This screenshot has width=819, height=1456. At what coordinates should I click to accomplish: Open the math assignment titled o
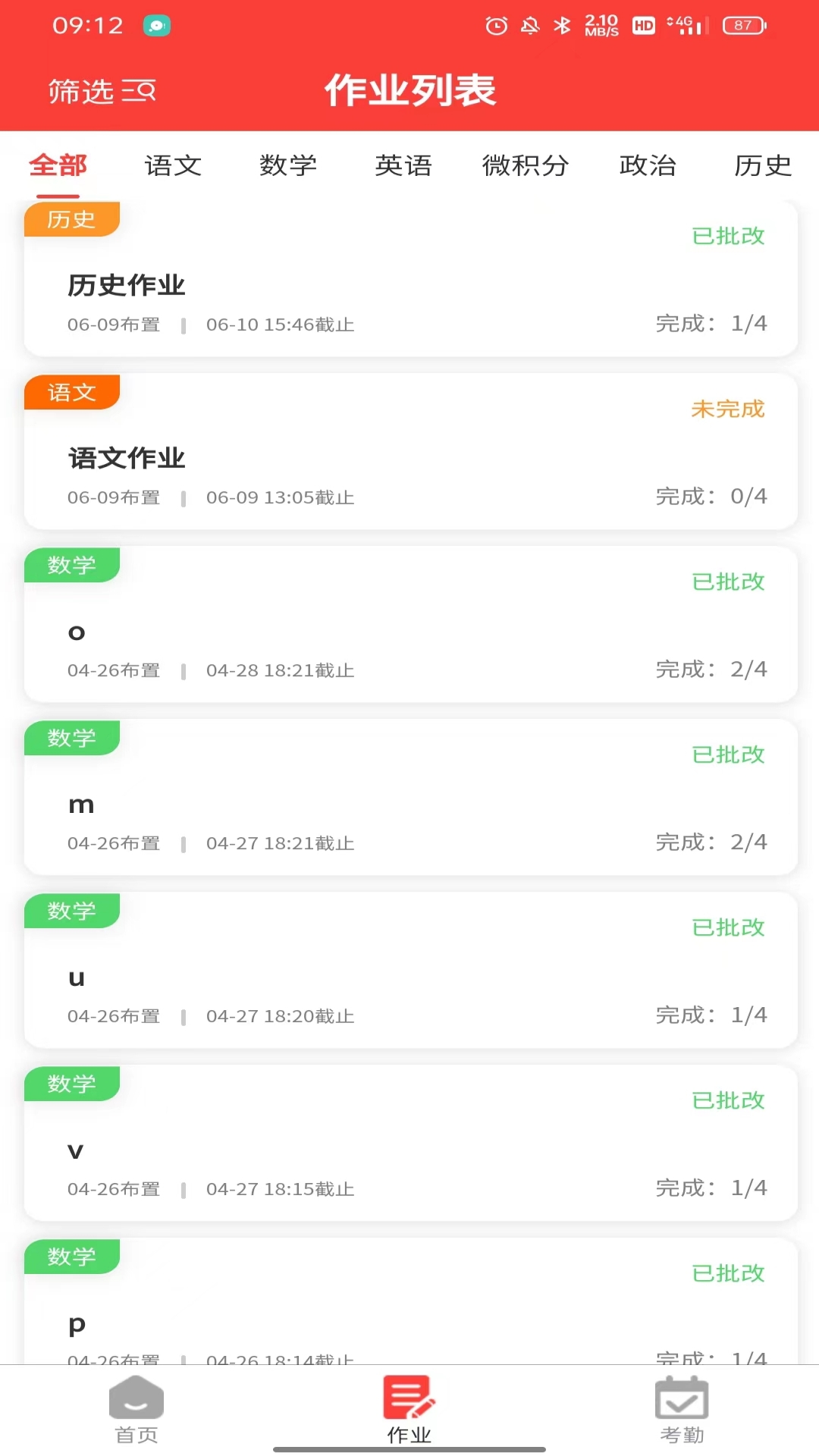click(x=411, y=625)
